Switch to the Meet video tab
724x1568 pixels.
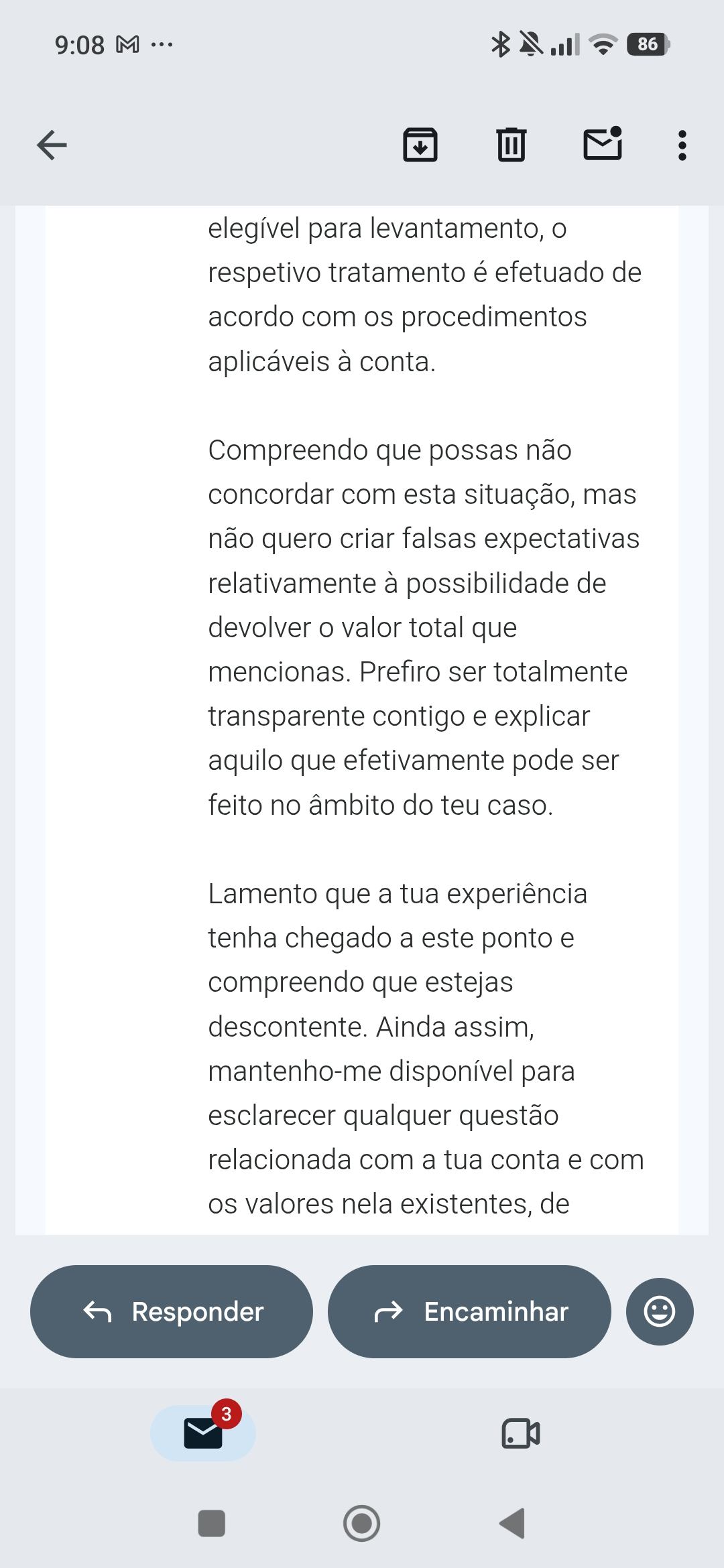(x=521, y=1433)
